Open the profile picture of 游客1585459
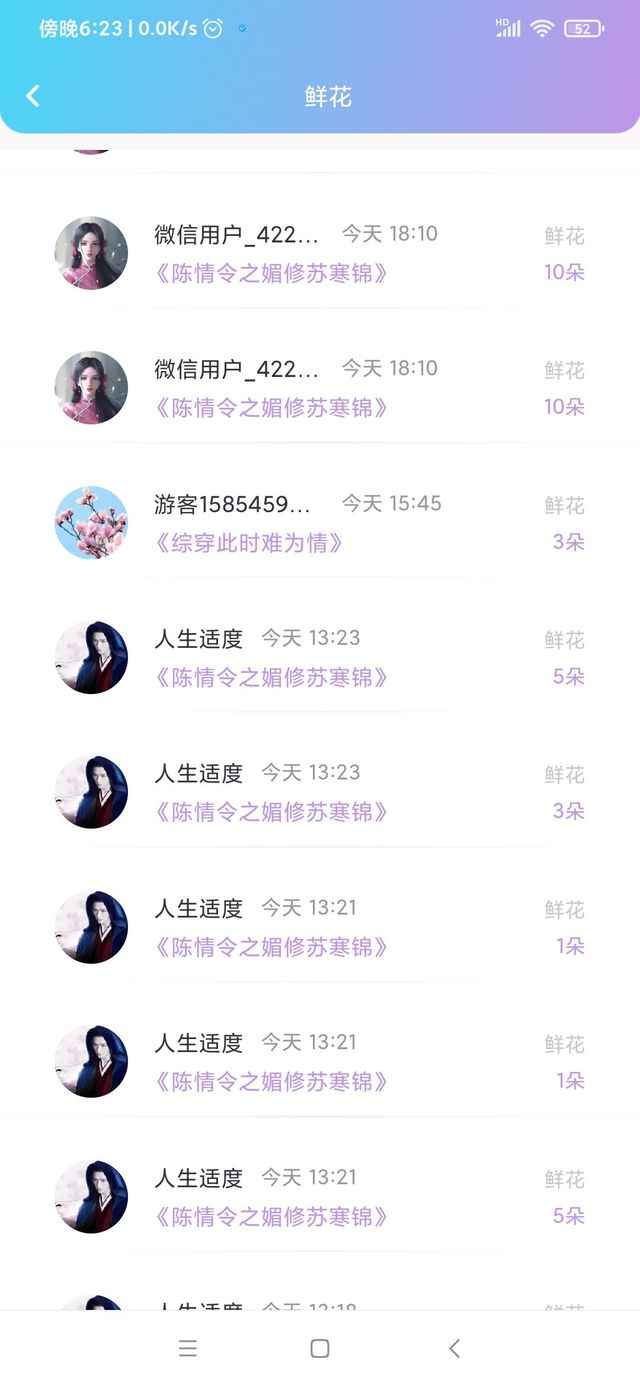The height and width of the screenshot is (1387, 640). click(x=91, y=523)
